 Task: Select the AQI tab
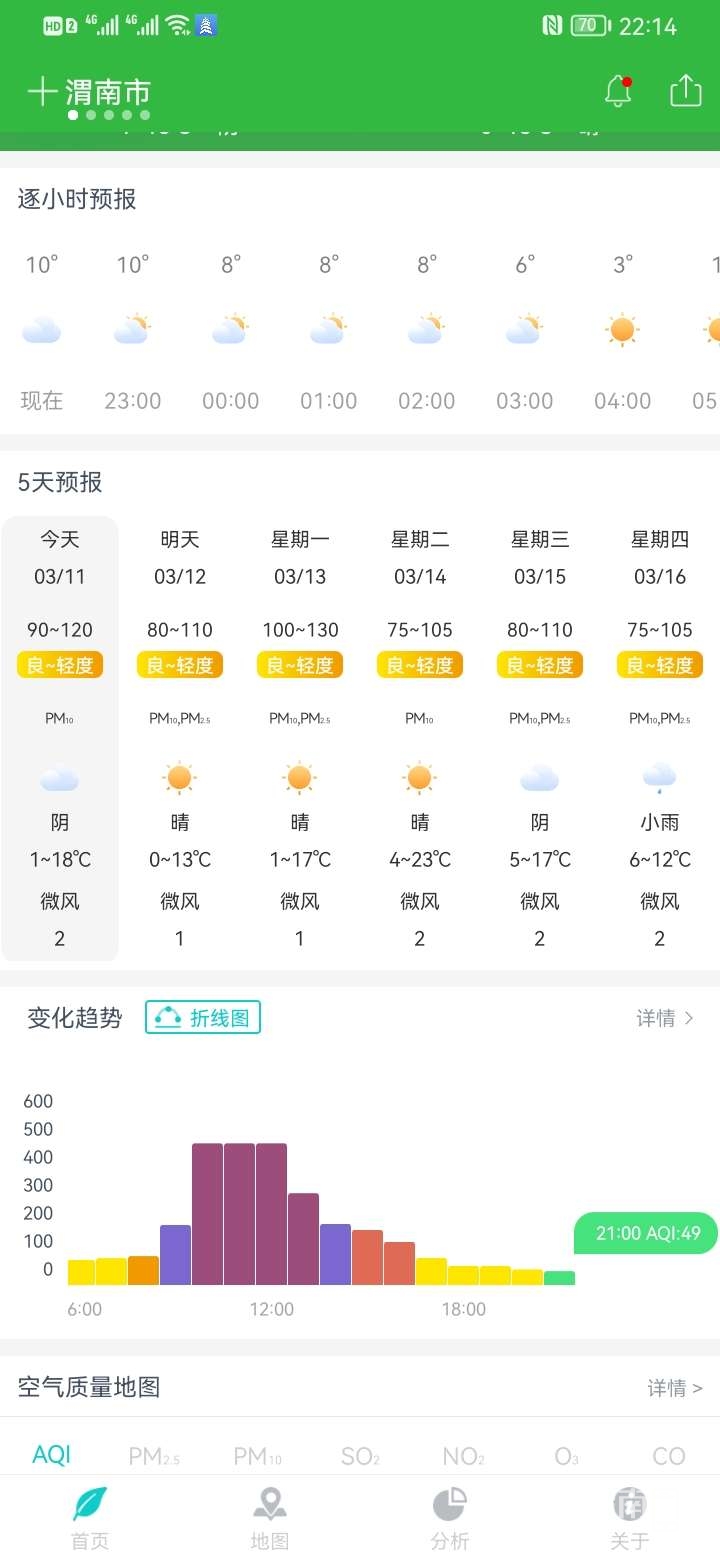[x=52, y=1455]
